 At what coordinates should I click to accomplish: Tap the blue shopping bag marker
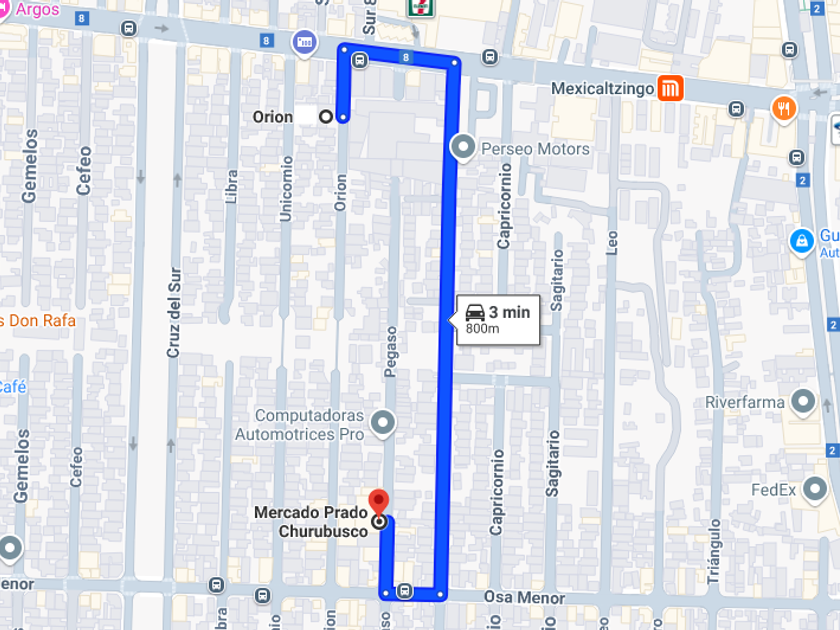tap(801, 241)
